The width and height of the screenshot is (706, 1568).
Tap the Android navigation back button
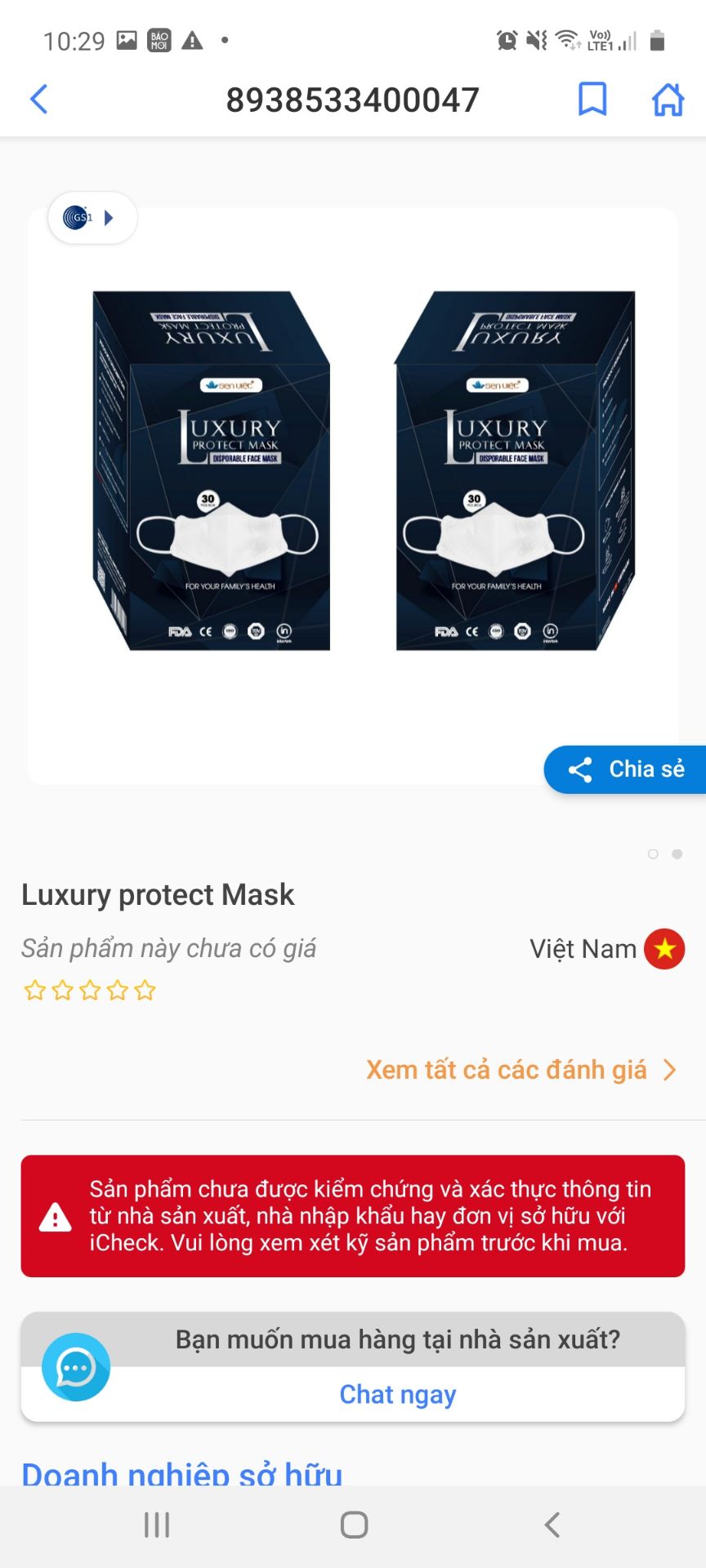tap(550, 1522)
